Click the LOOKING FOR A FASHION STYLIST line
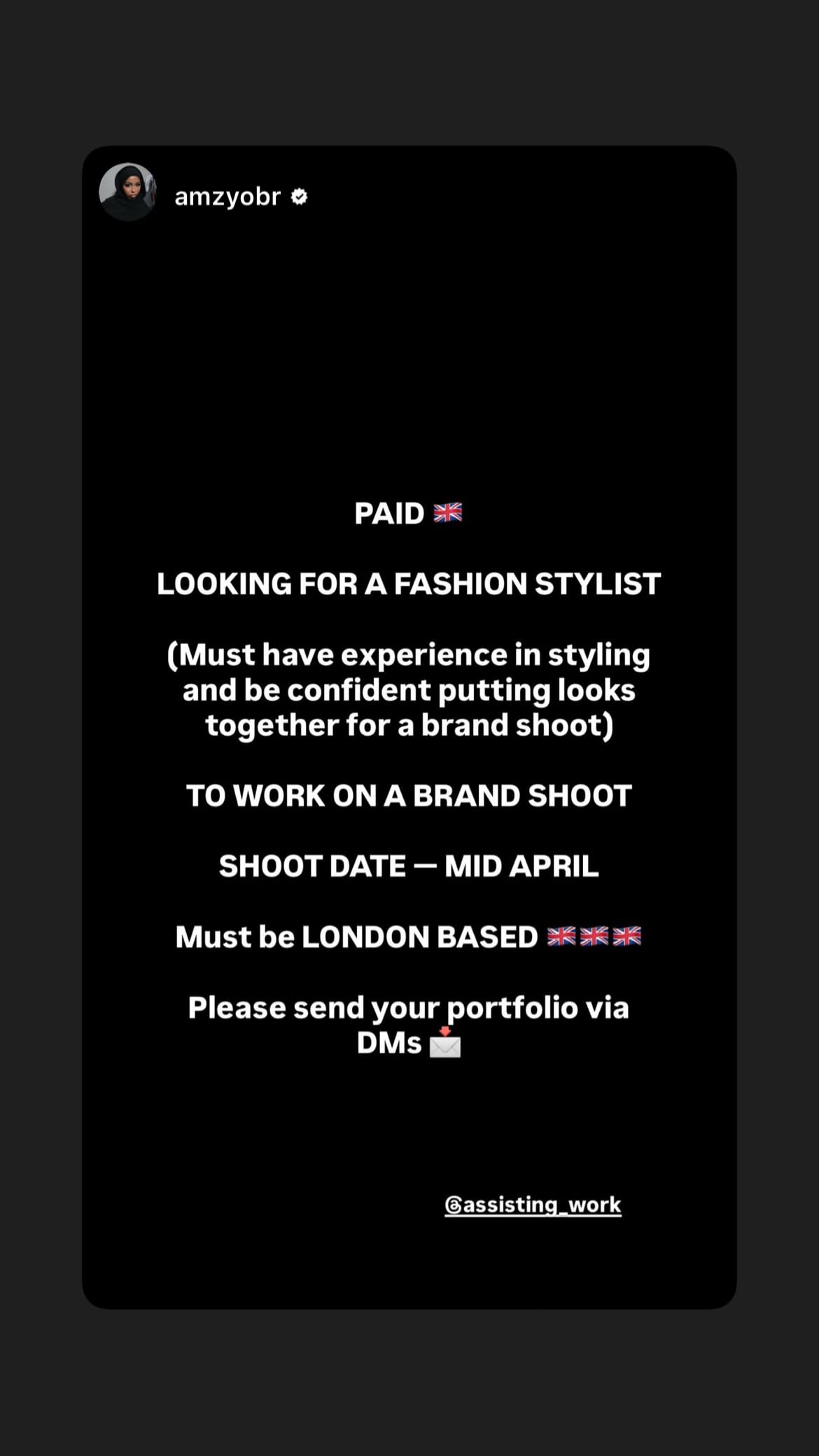The image size is (819, 1456). coord(409,584)
